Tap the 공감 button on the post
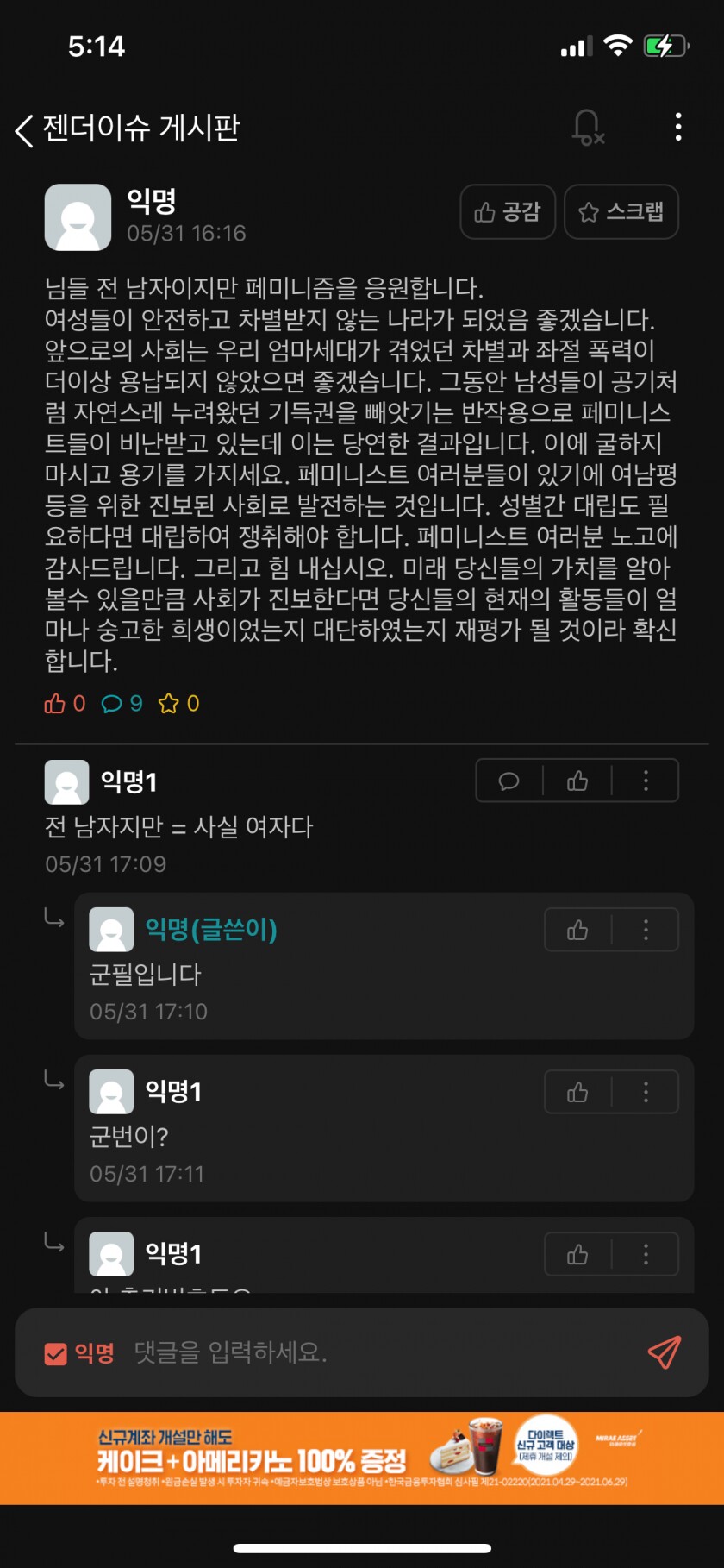 pyautogui.click(x=508, y=212)
